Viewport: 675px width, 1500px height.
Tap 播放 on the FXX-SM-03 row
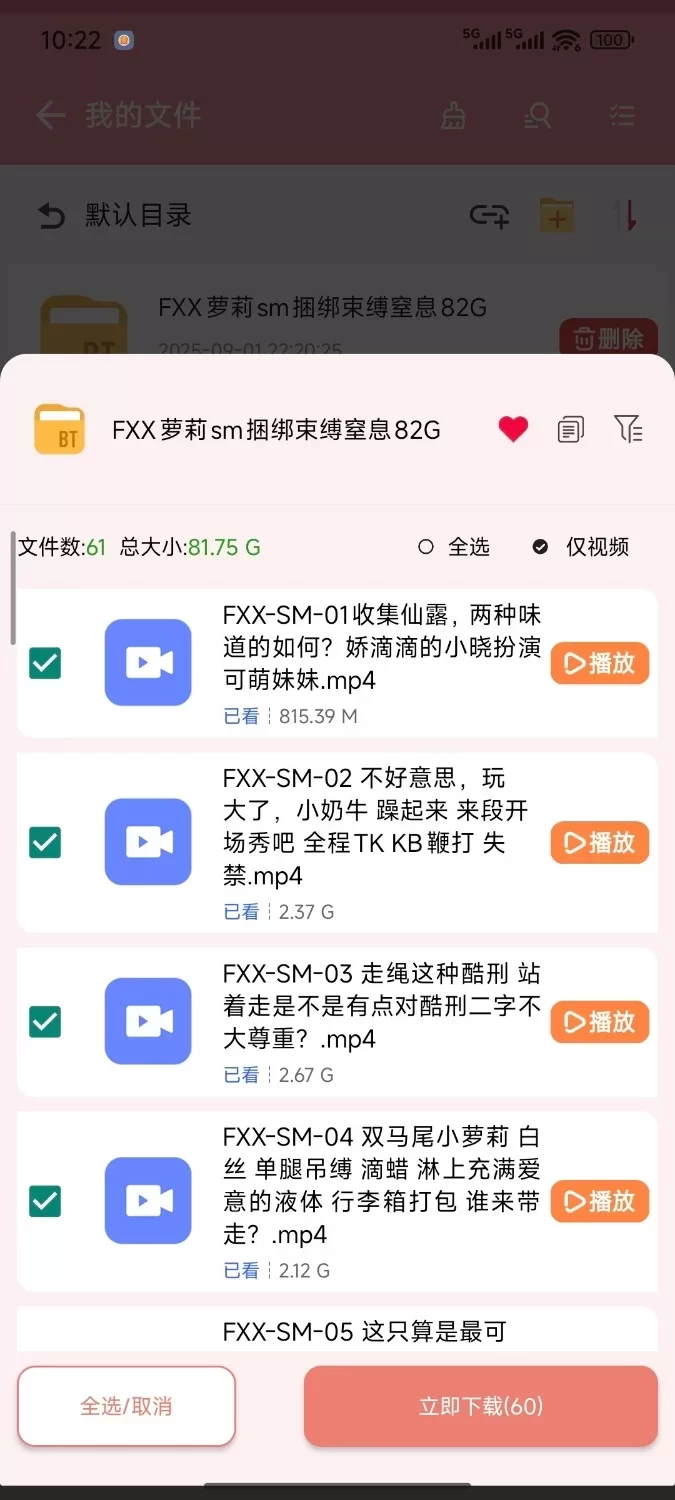[x=599, y=1022]
